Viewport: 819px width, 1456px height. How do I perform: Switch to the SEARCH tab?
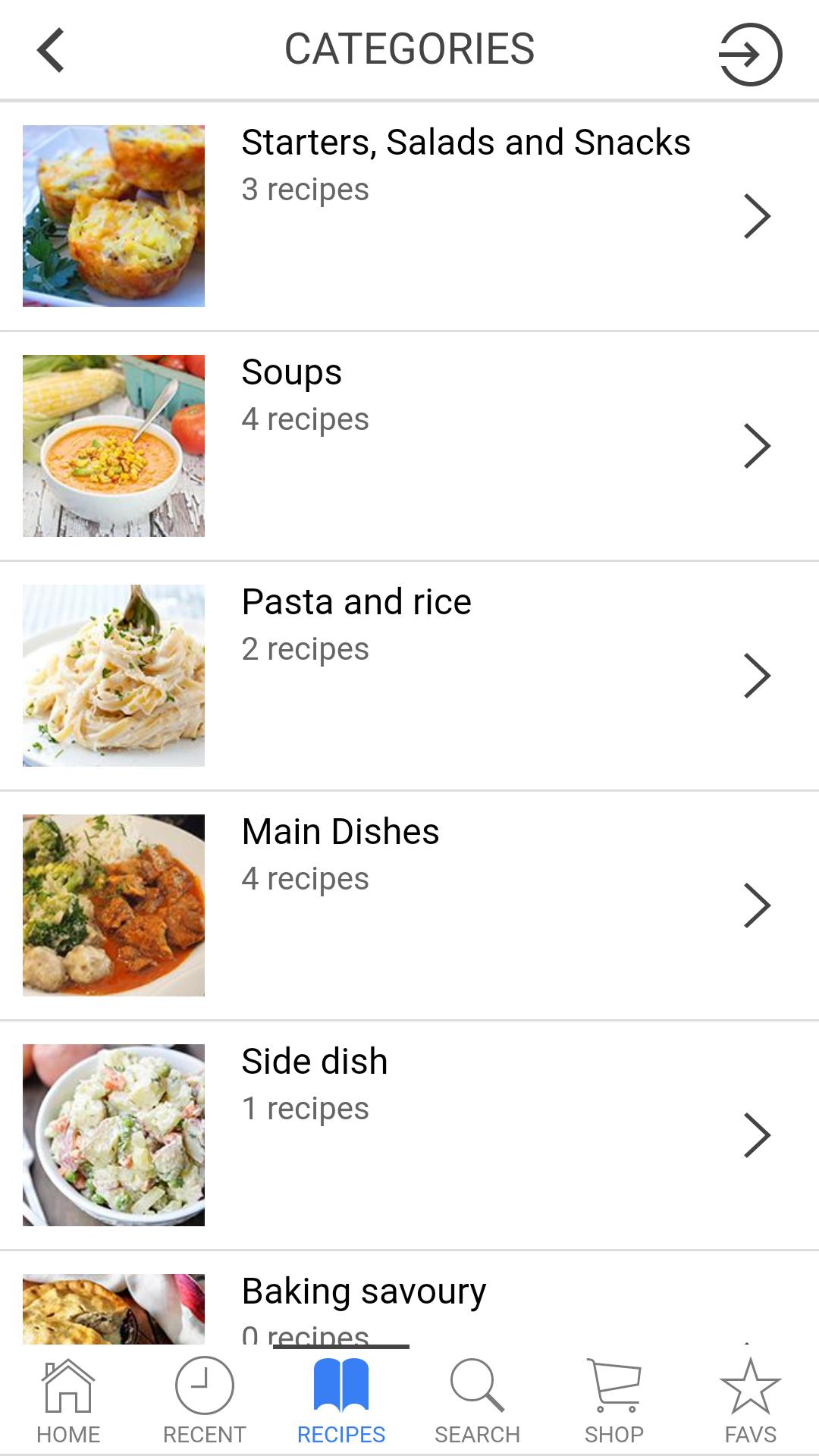(478, 1410)
